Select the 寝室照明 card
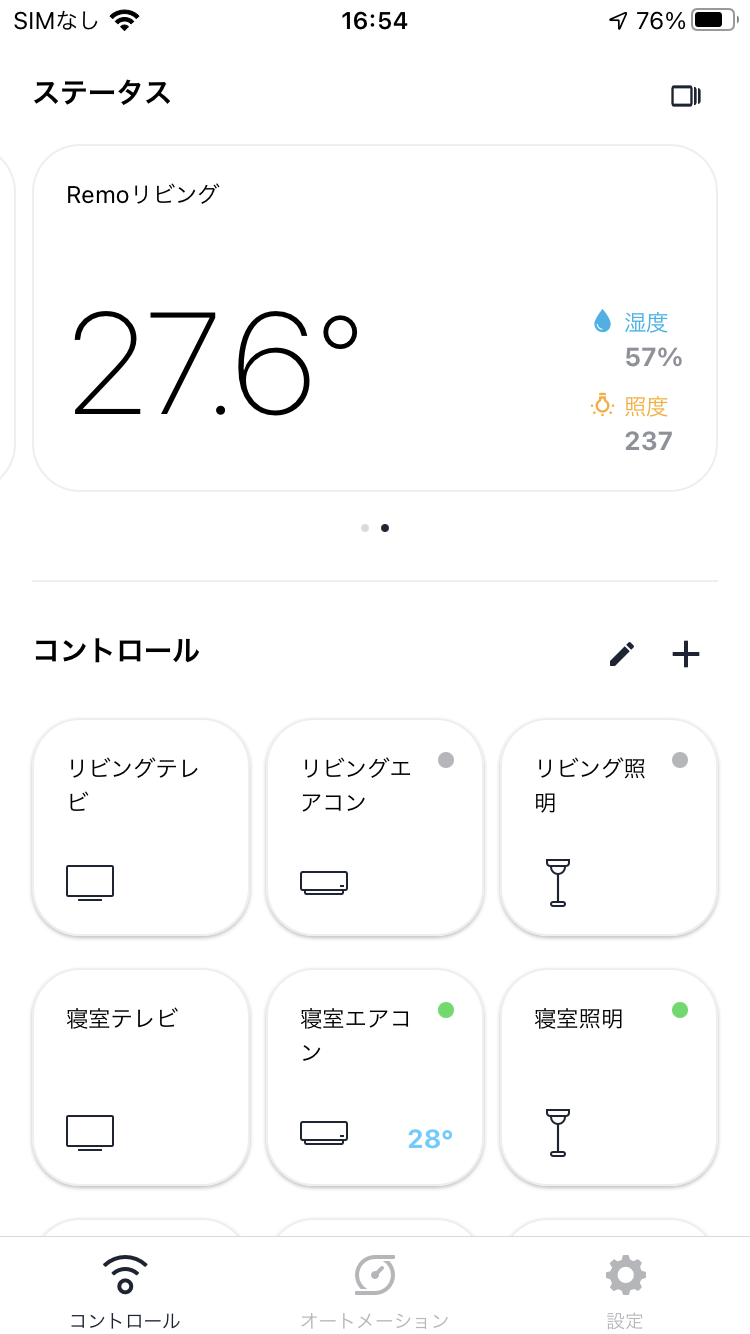The image size is (750, 1334). tap(608, 1077)
